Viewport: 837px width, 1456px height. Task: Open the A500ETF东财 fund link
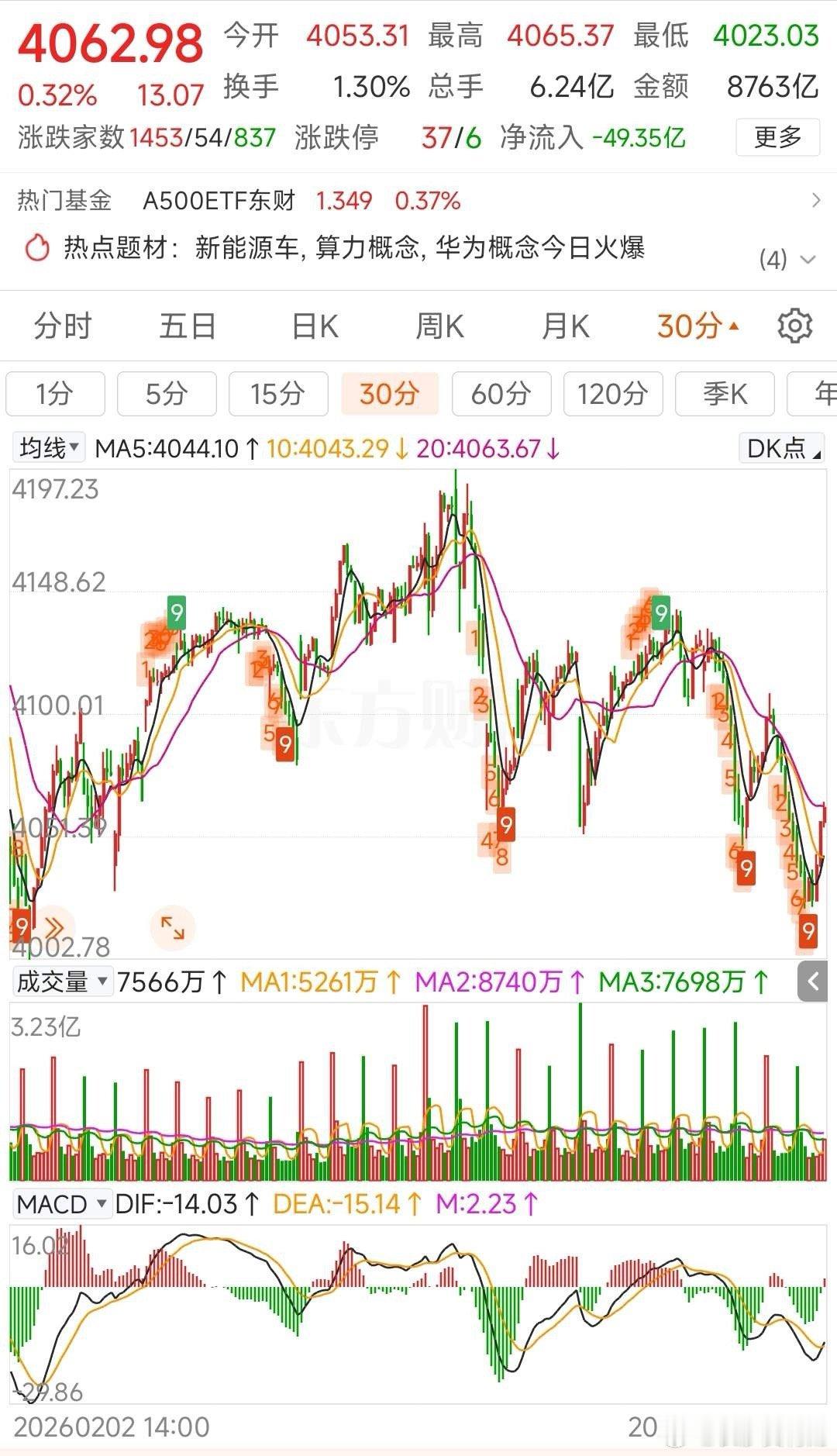(x=219, y=200)
